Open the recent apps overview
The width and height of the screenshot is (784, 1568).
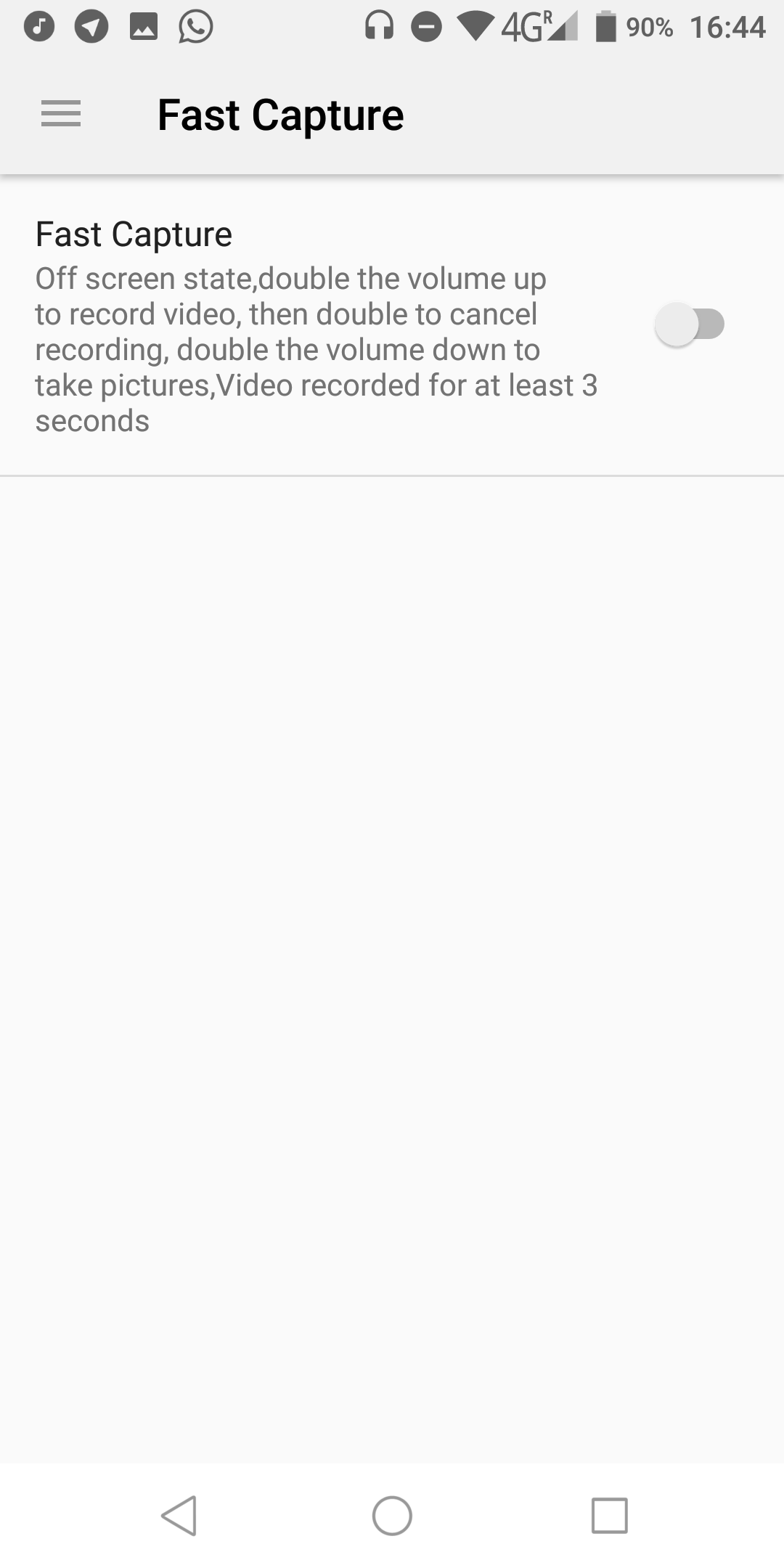(610, 1515)
